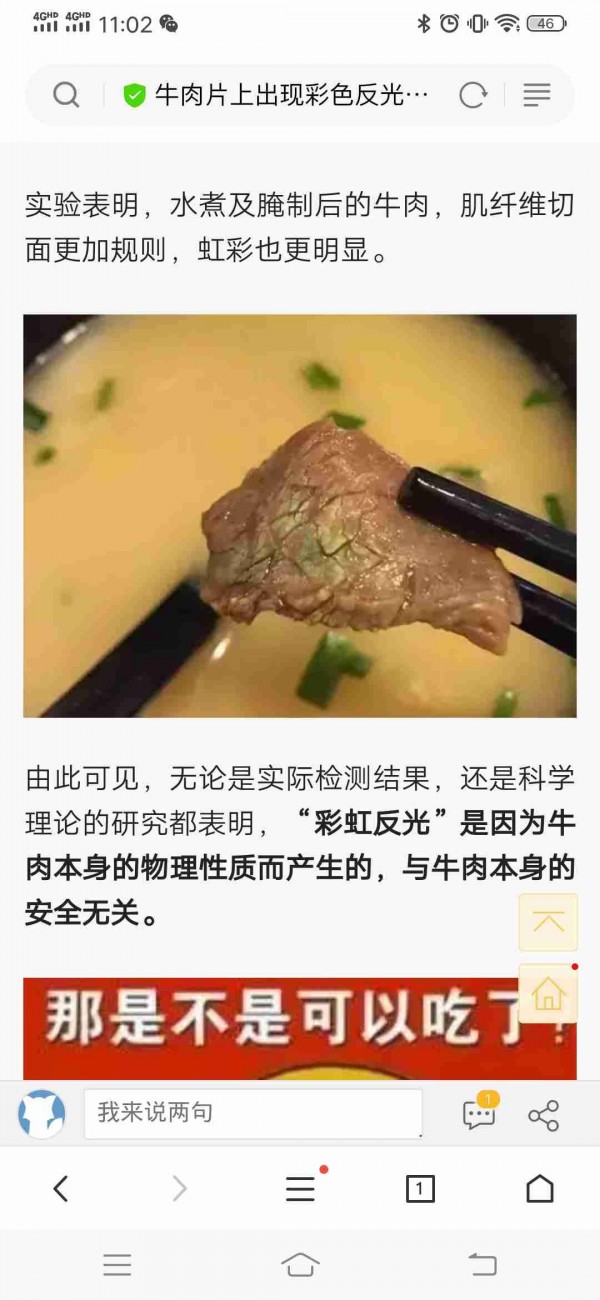View comments via the speech bubble icon
This screenshot has width=600, height=1300.
[479, 1115]
